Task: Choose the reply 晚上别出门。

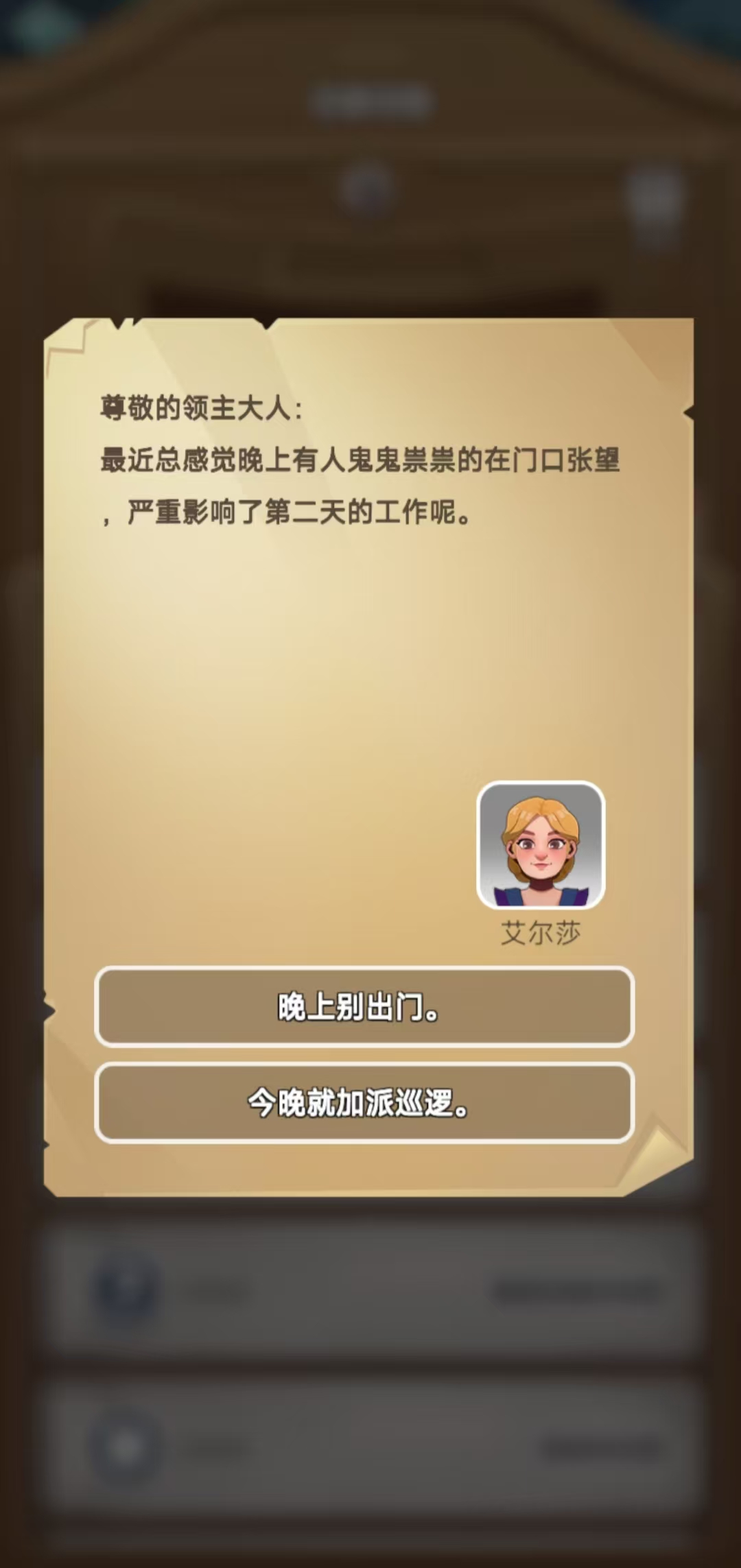Action: [x=364, y=1007]
